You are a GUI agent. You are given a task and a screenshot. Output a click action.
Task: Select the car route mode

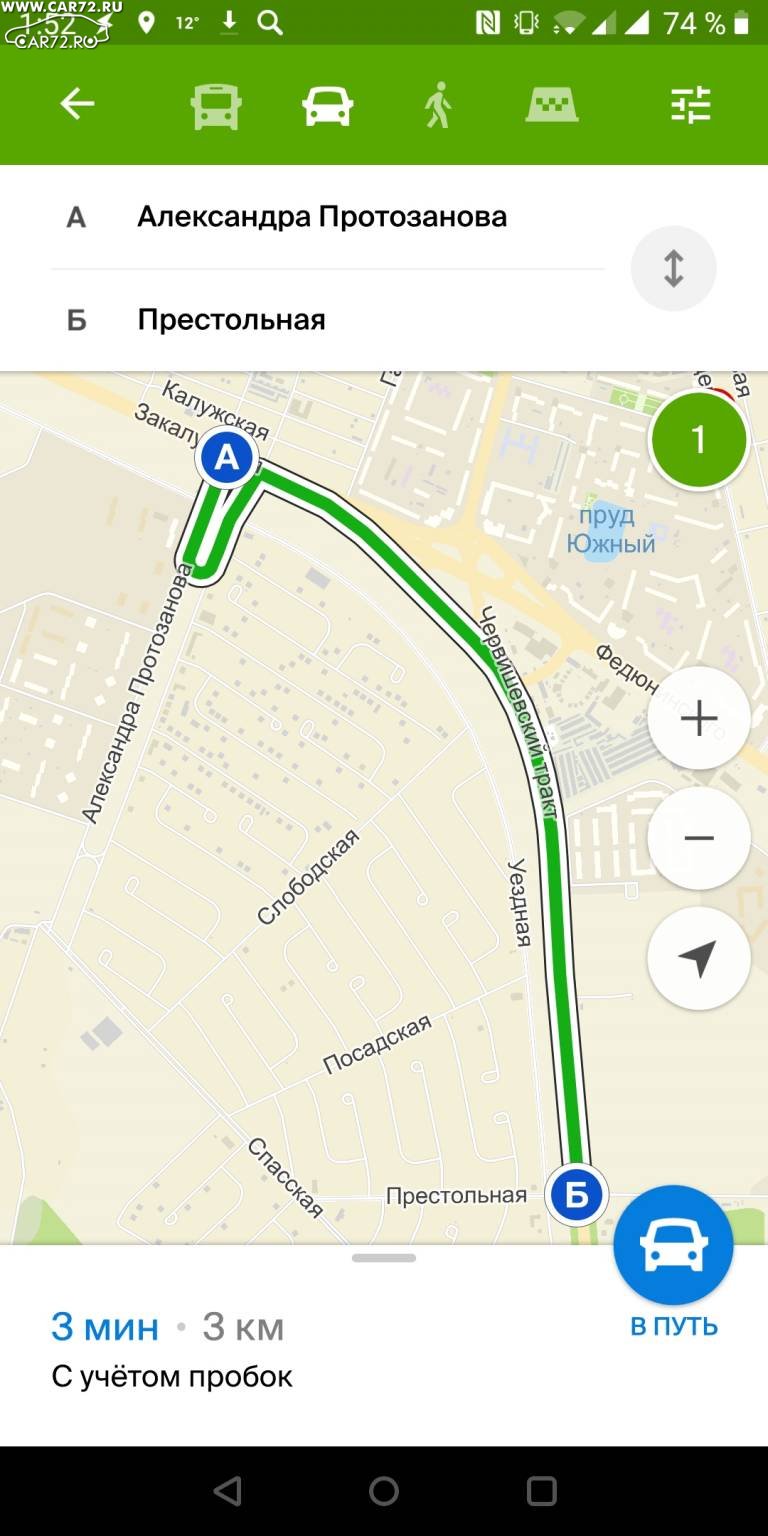328,105
